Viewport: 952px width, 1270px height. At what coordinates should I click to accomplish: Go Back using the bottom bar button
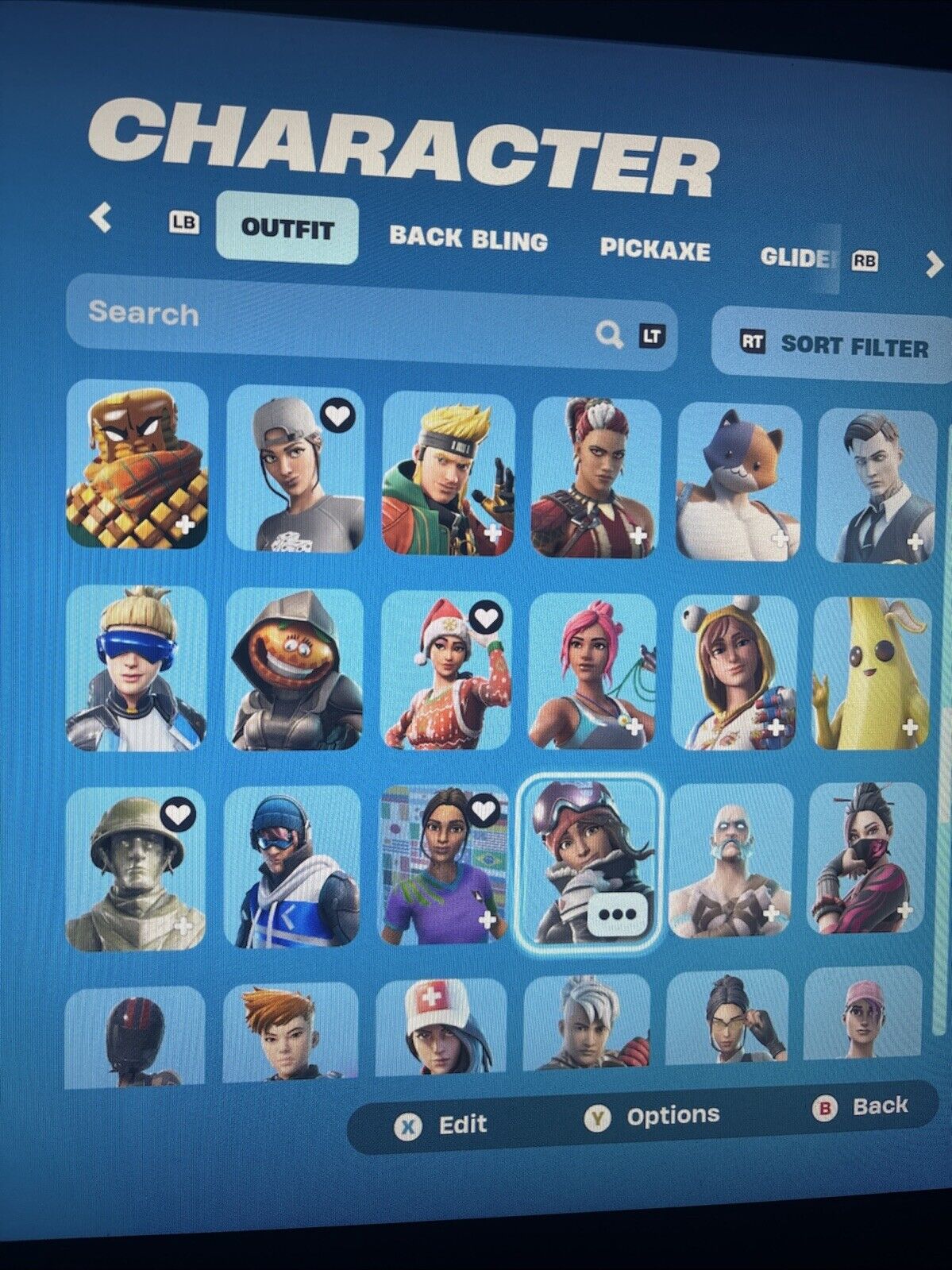click(860, 1106)
